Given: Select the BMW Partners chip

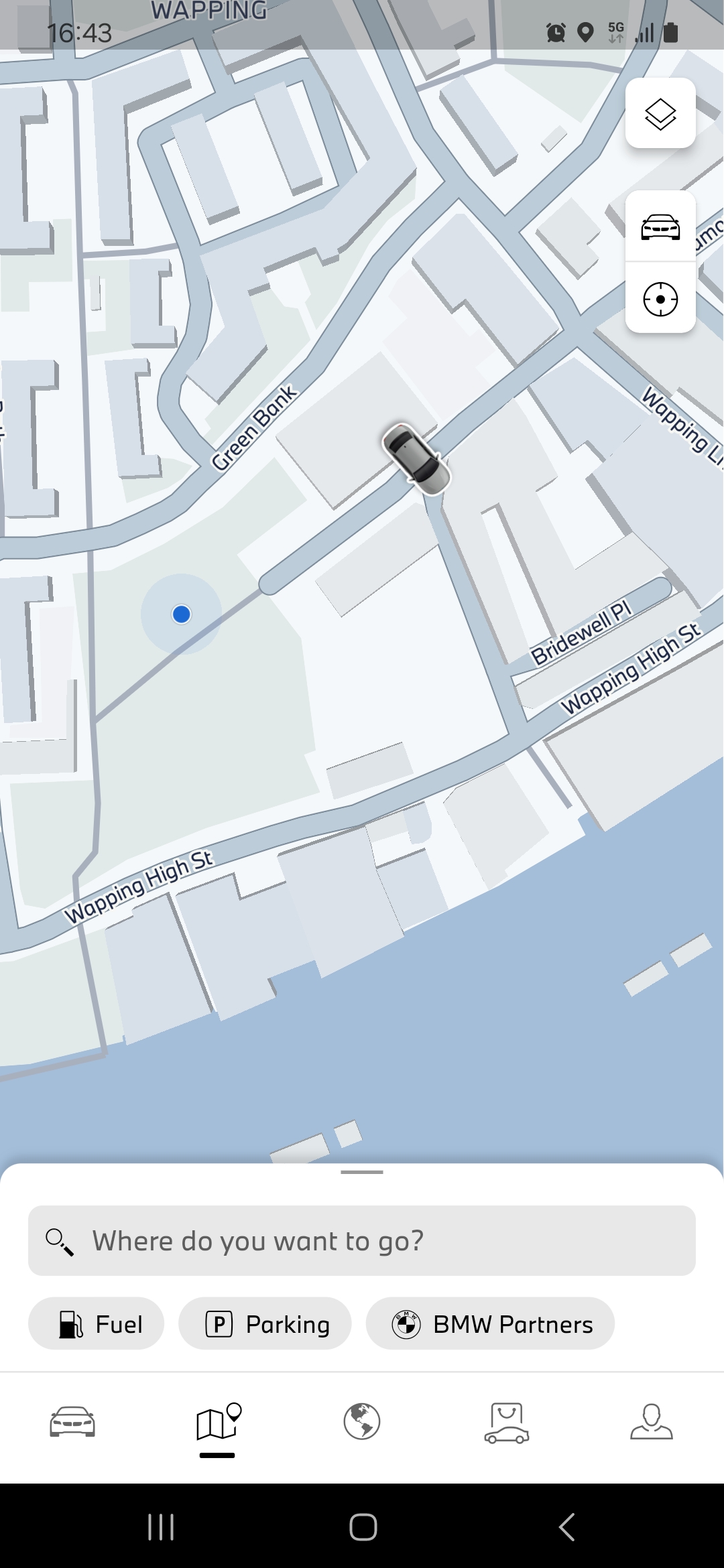Looking at the screenshot, I should point(490,1323).
